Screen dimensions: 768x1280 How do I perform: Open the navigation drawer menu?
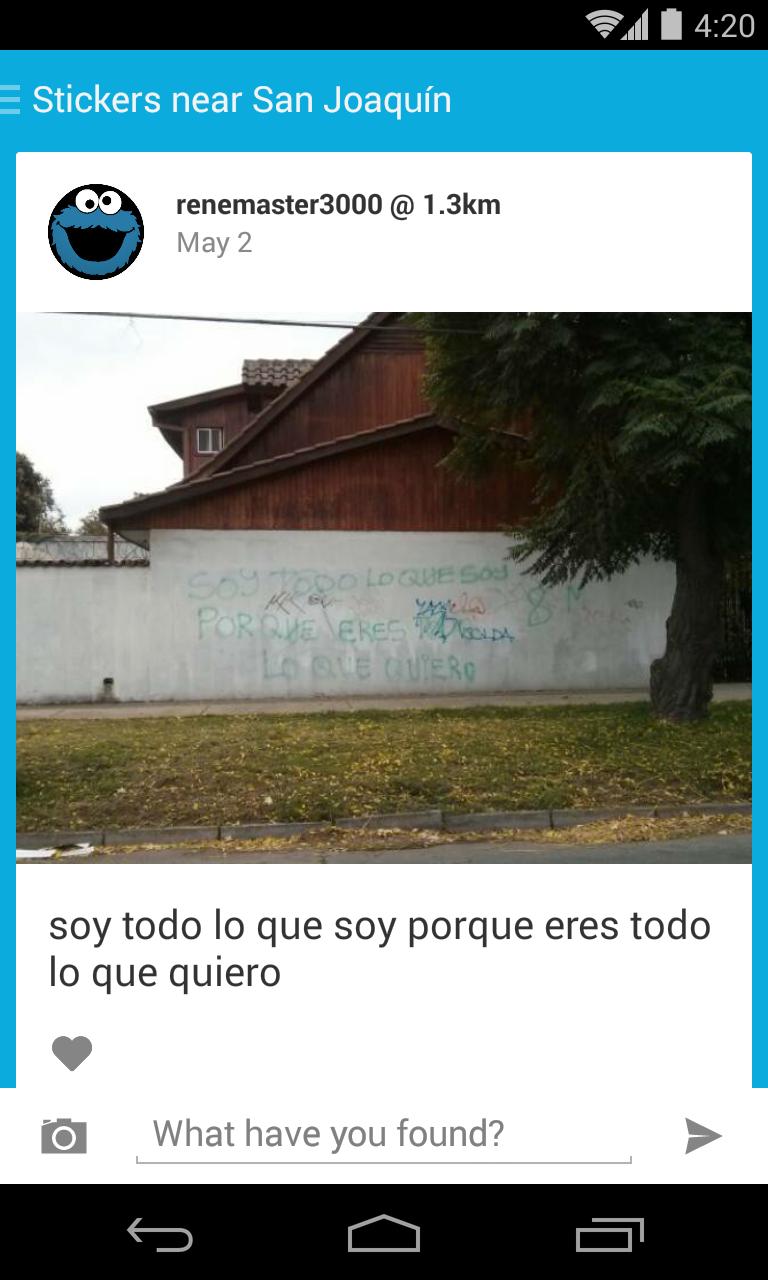tap(10, 100)
